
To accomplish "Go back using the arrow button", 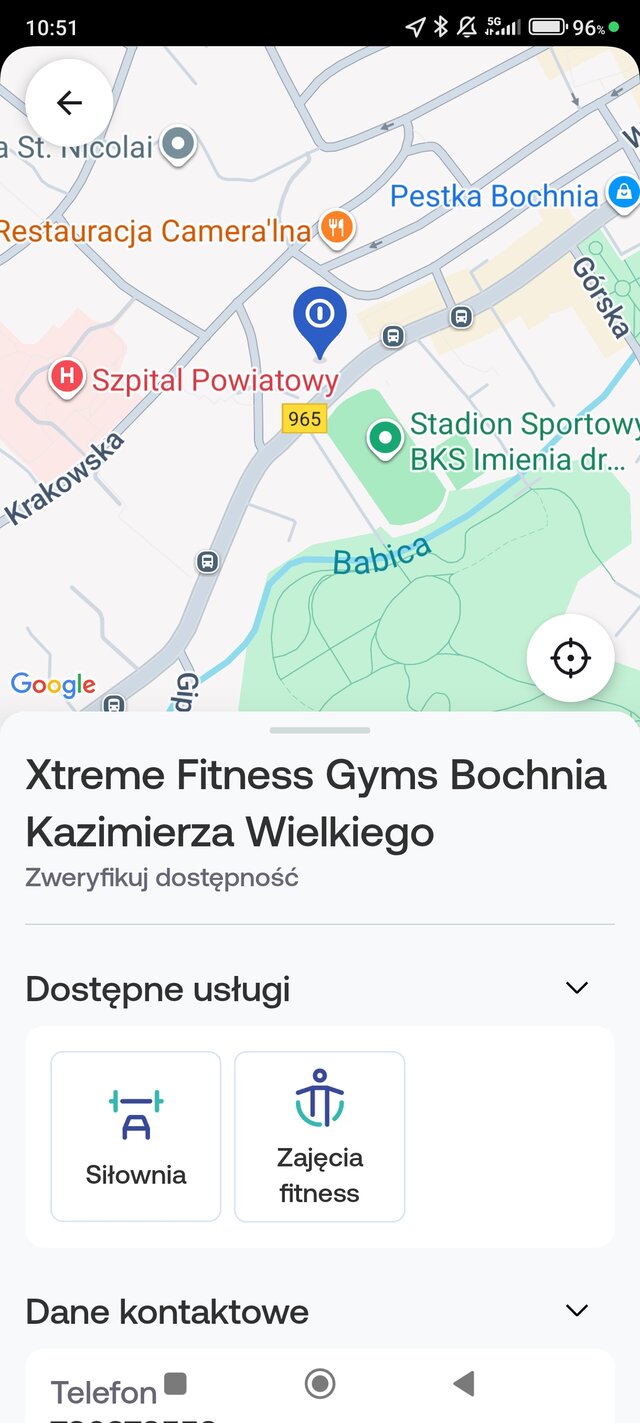I will coord(69,102).
